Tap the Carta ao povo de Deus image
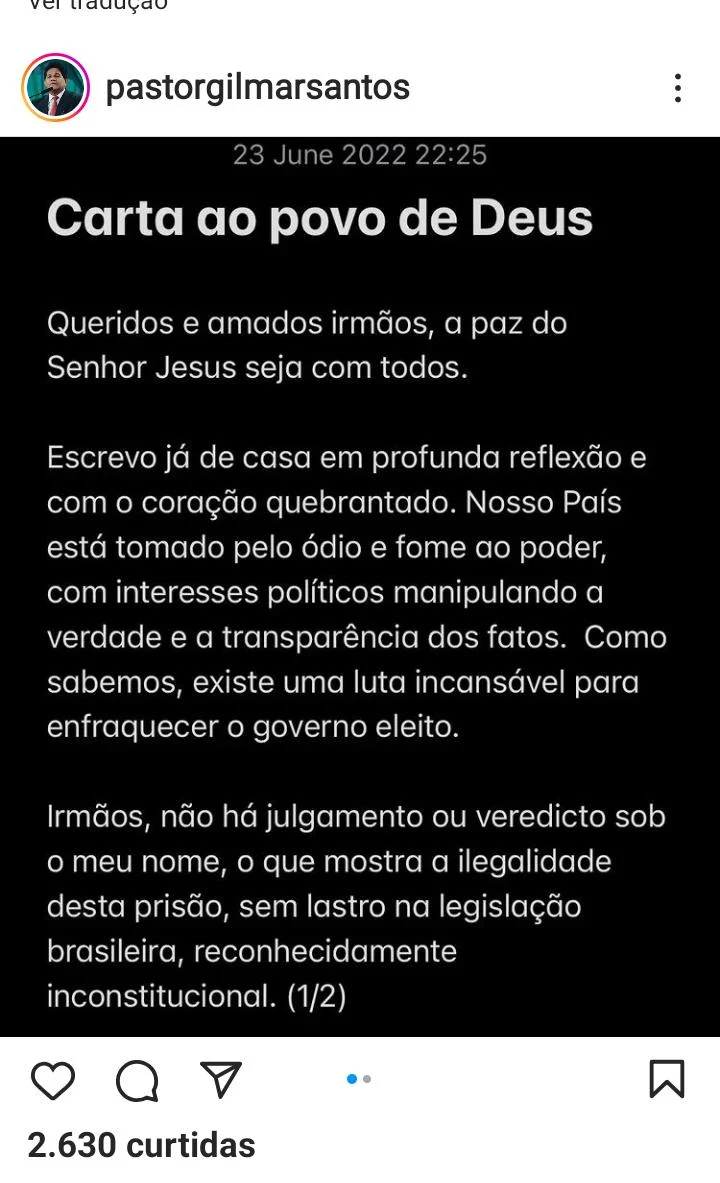720x1183 pixels. tap(360, 586)
